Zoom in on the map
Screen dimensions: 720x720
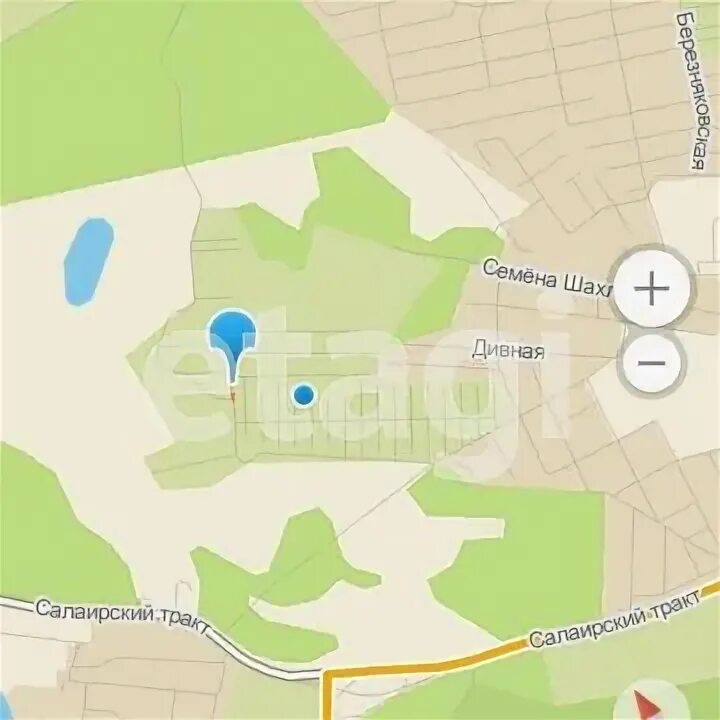click(x=651, y=289)
